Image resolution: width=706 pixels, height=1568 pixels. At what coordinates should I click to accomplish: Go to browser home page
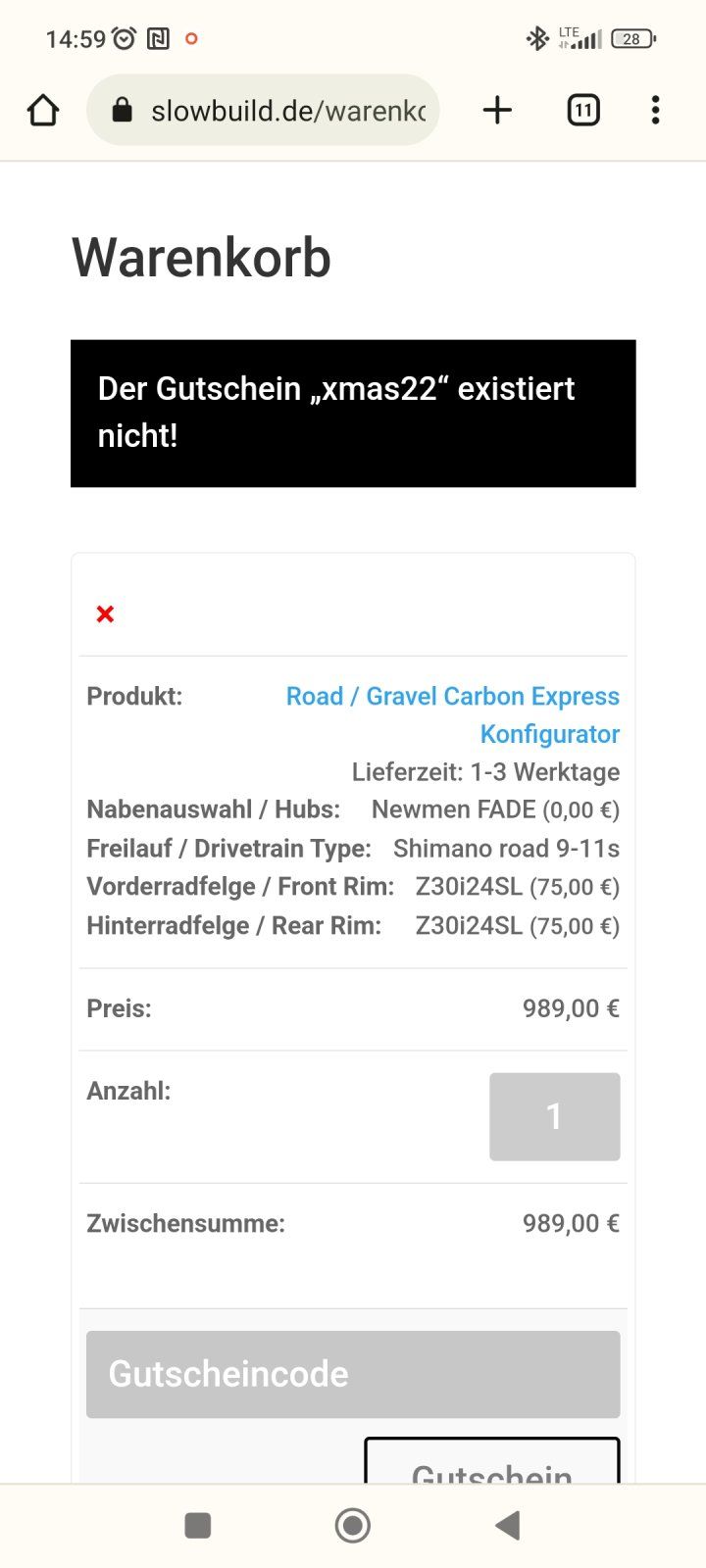pyautogui.click(x=43, y=111)
